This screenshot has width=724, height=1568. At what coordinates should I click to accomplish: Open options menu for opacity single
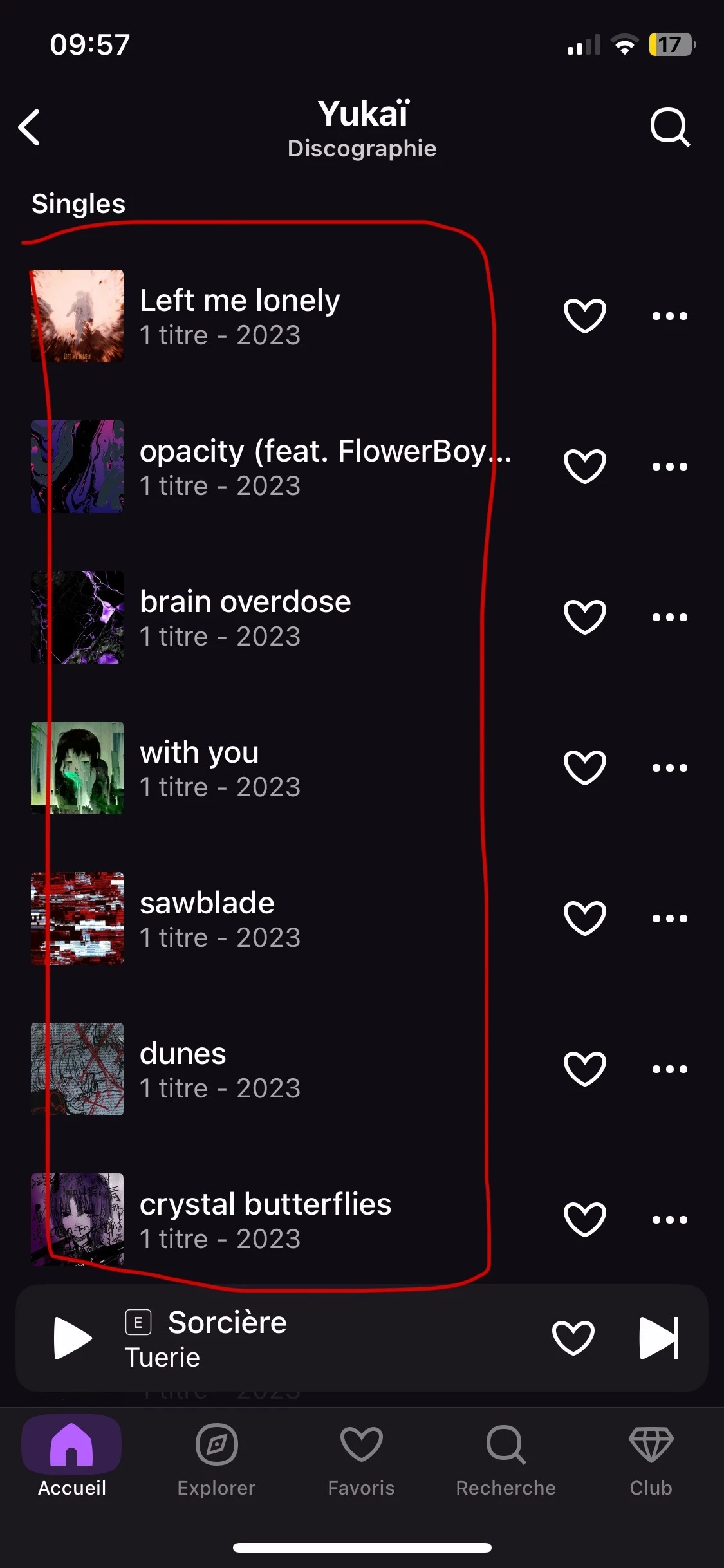[x=669, y=467]
